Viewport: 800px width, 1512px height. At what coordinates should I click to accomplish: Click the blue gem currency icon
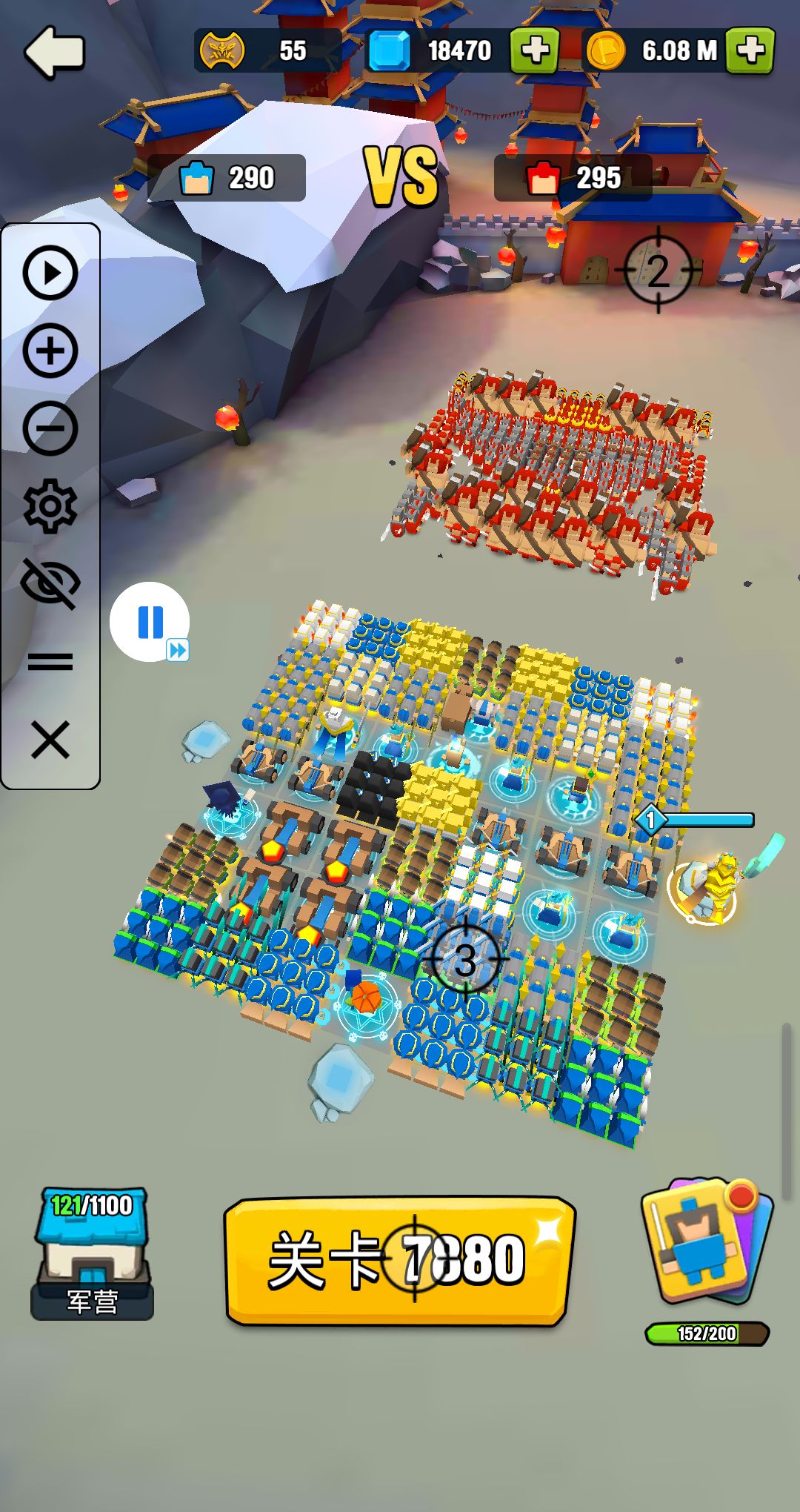387,50
